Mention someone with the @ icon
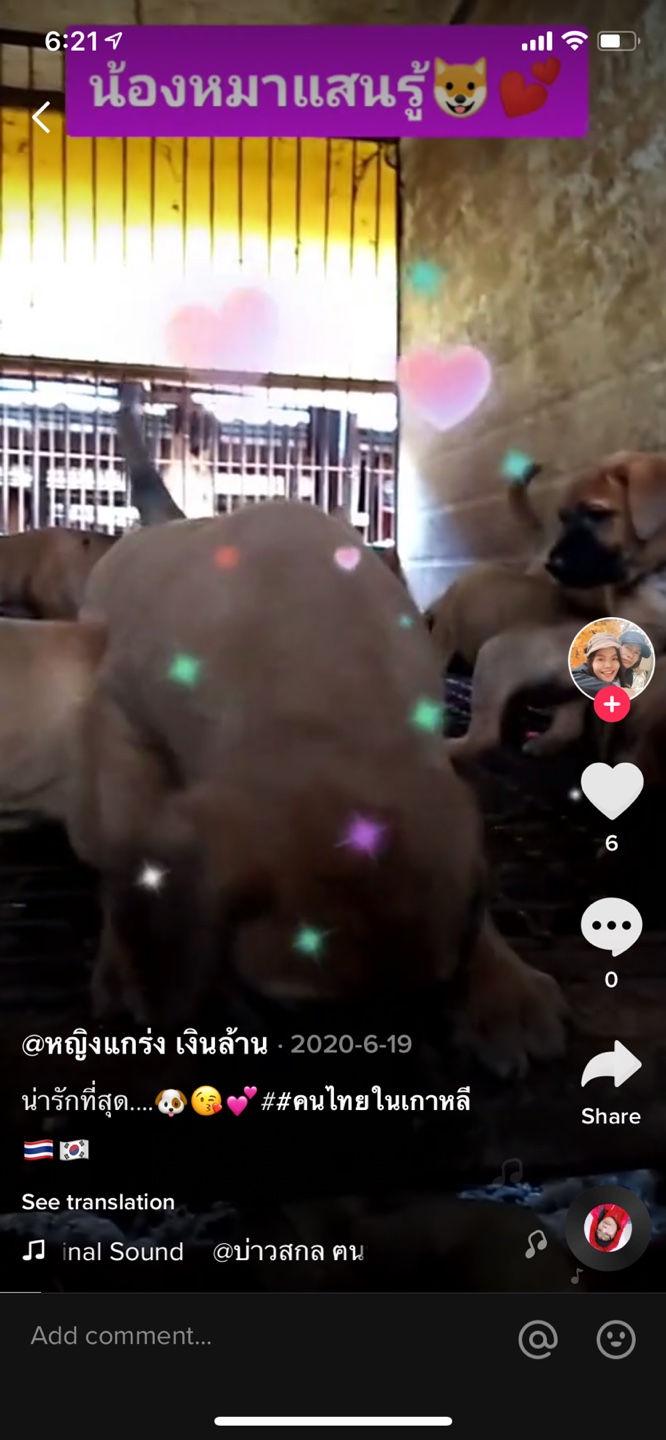Image resolution: width=666 pixels, height=1440 pixels. (x=538, y=1340)
